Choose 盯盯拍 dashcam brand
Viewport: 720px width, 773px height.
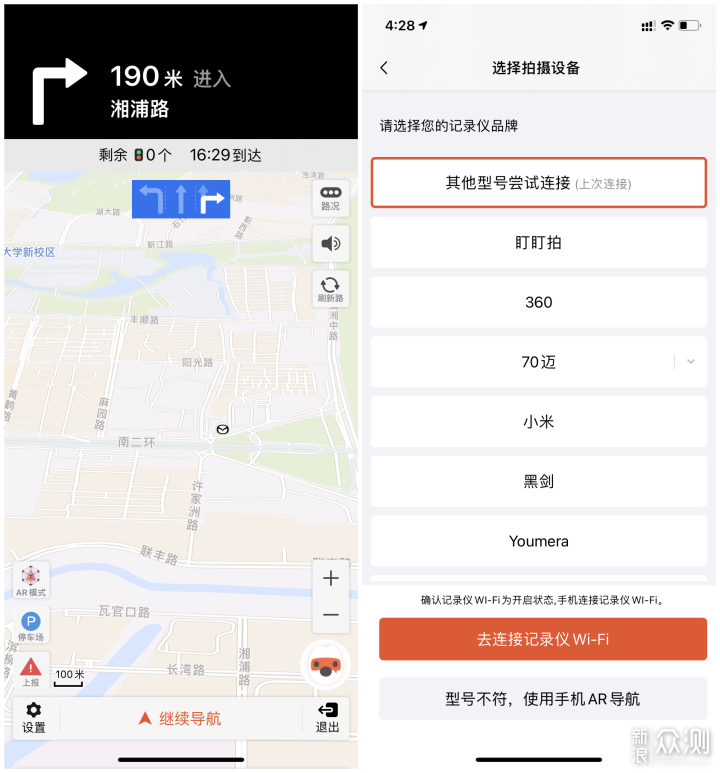(x=538, y=242)
